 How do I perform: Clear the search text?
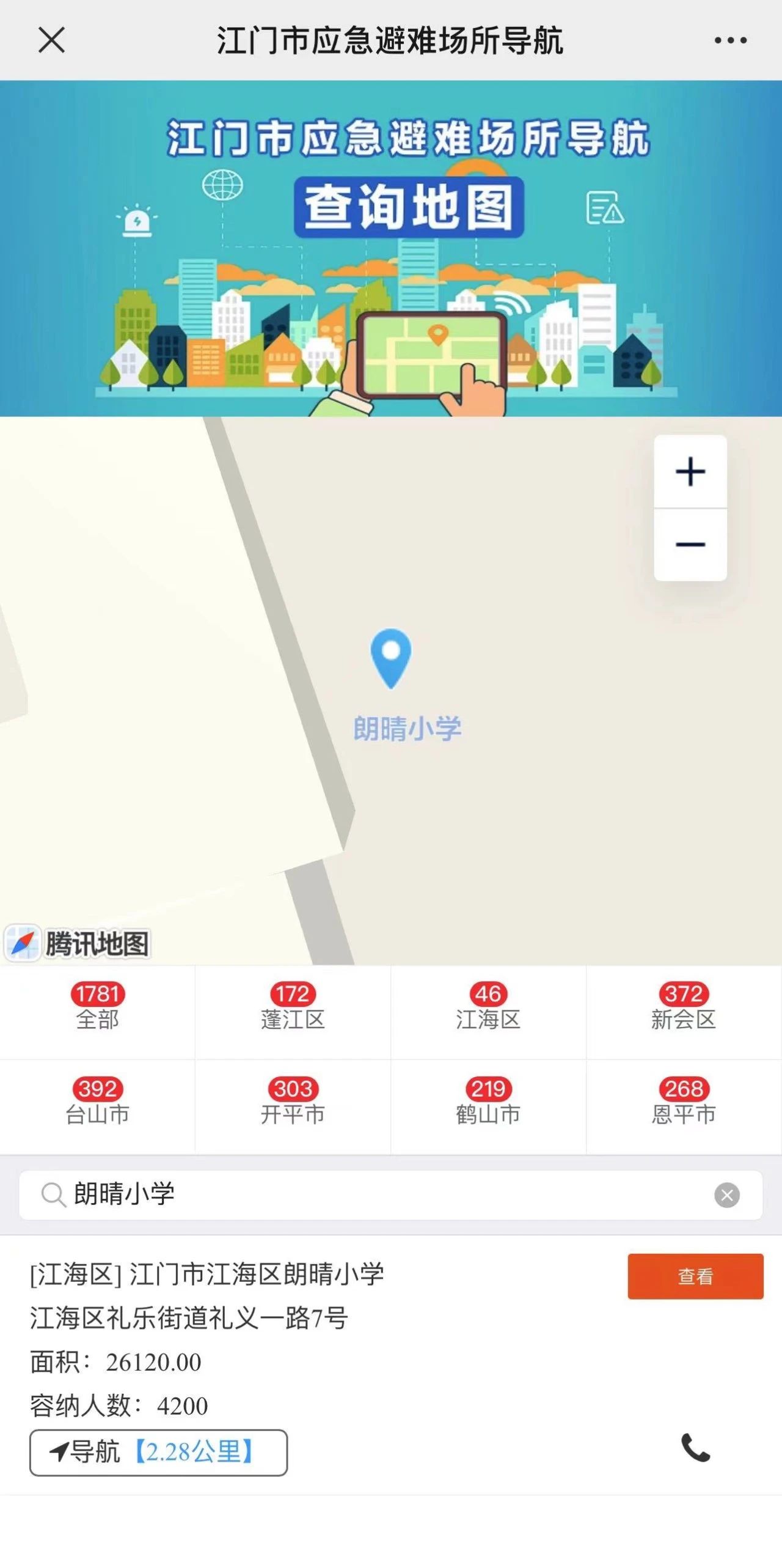pos(726,1194)
